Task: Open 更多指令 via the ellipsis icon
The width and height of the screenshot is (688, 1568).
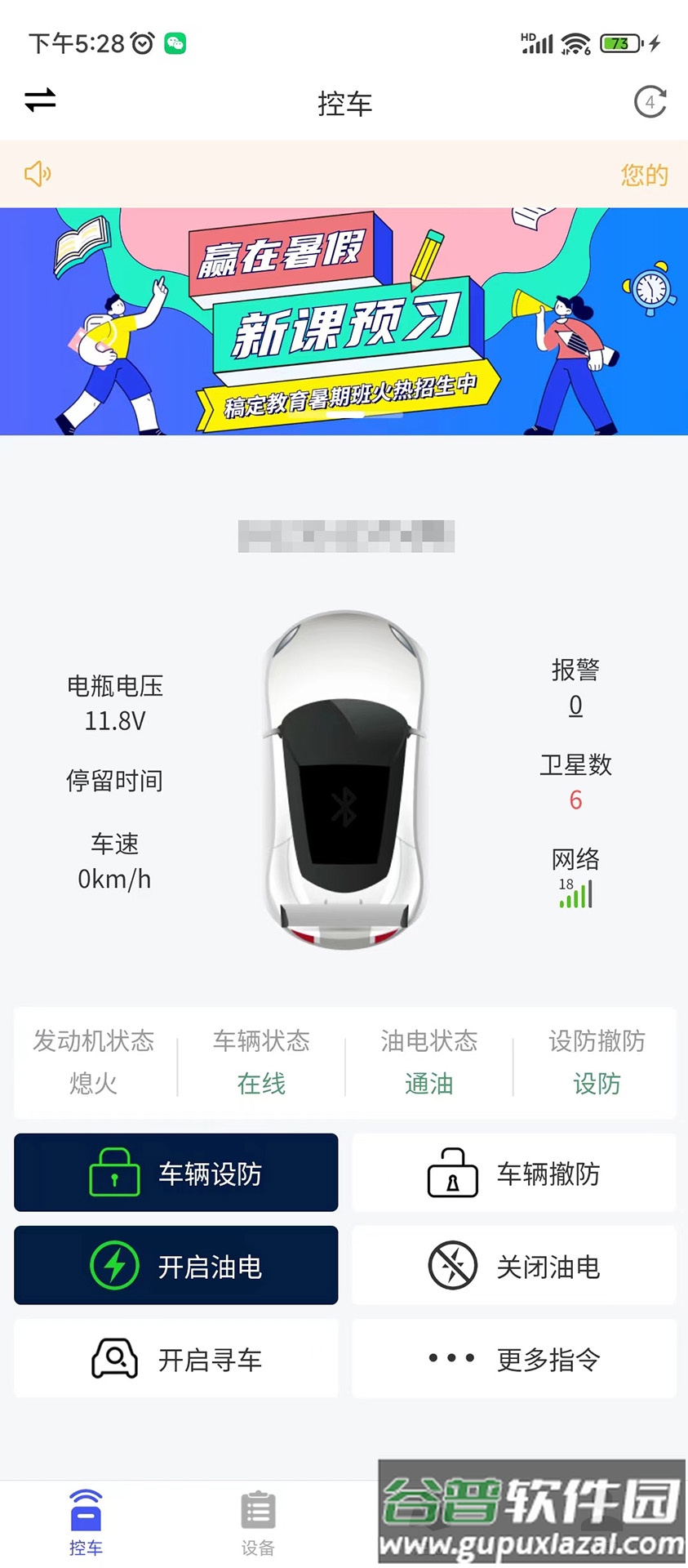Action: tap(451, 1358)
